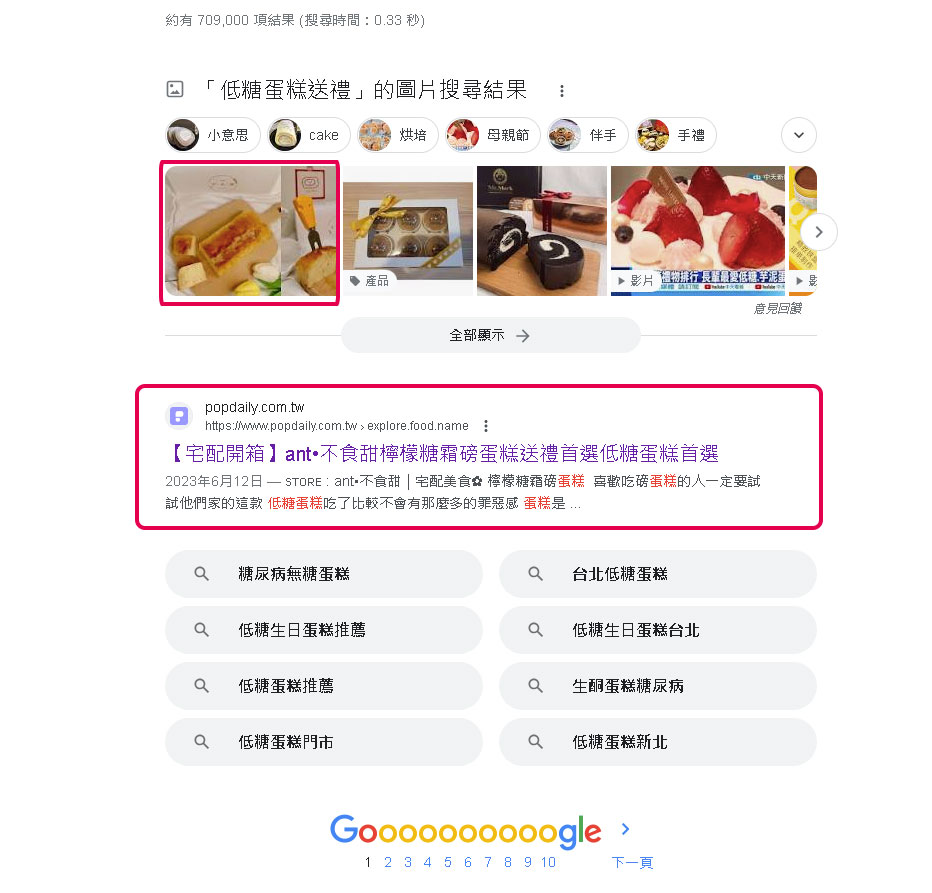This screenshot has height=893, width=932.
Task: Search related query 低糖生日蛋糕推薦
Action: point(324,630)
